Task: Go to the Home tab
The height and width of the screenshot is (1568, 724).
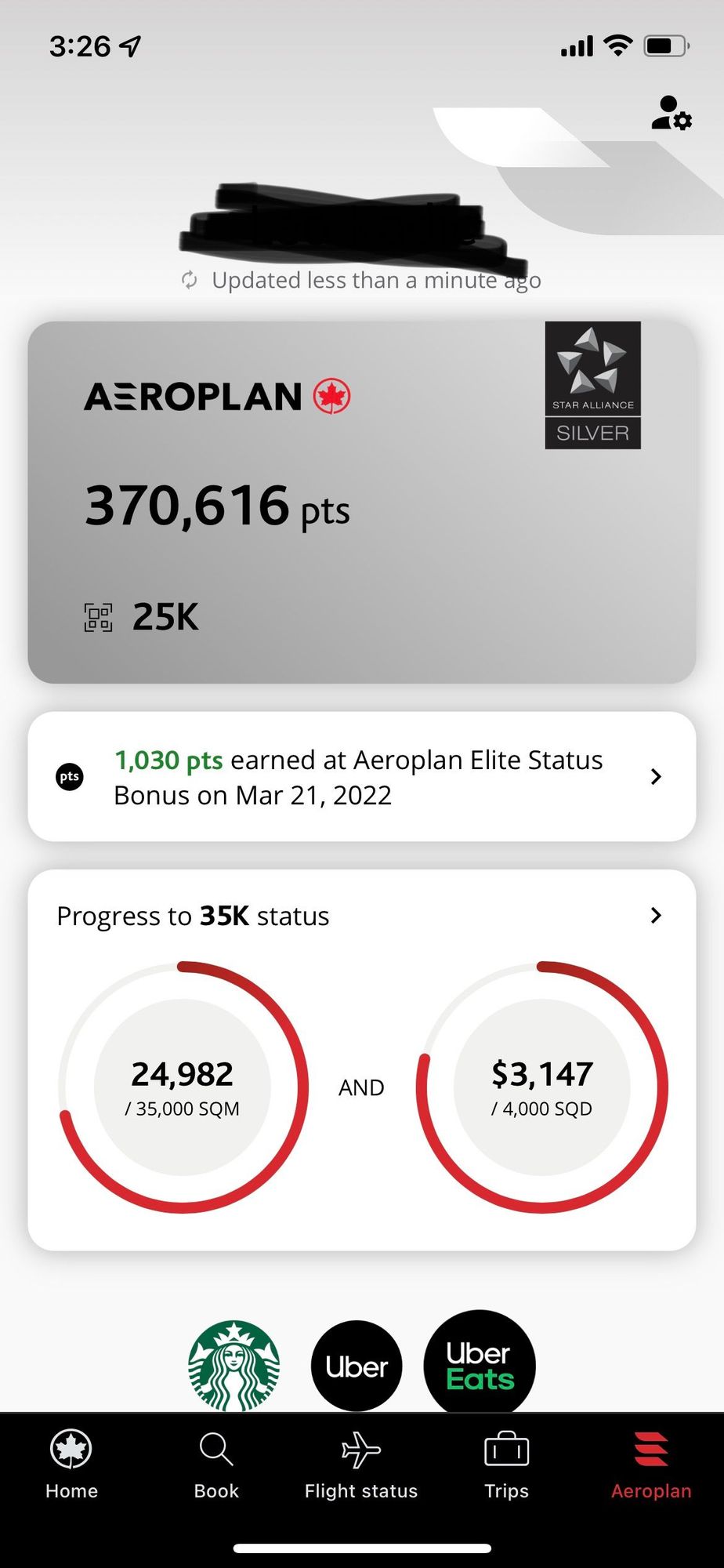Action: [x=71, y=1465]
